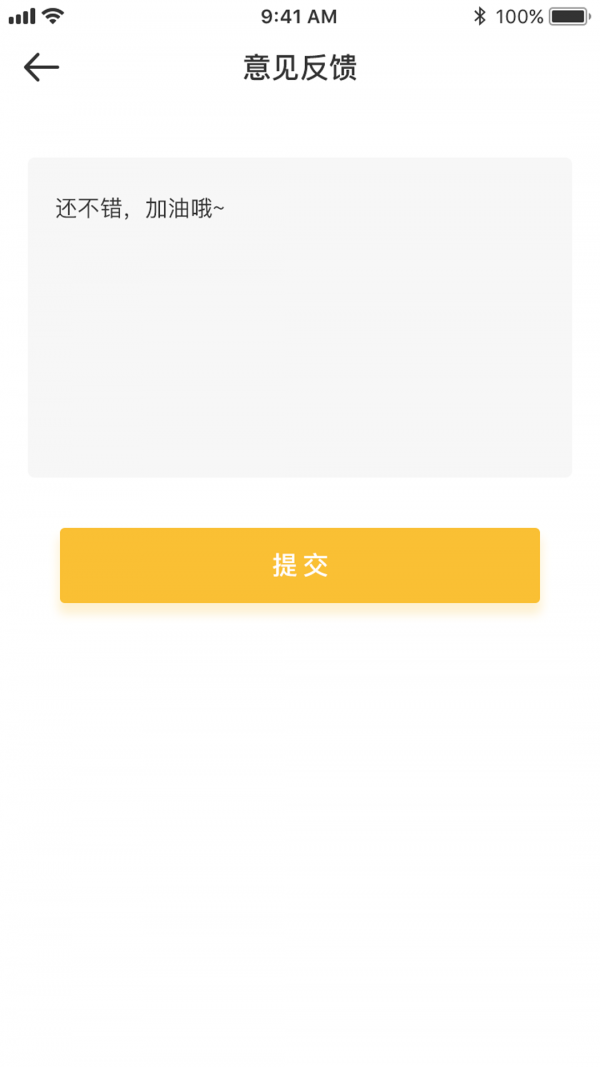Submit feedback with the 提交 button
The width and height of the screenshot is (600, 1067).
coord(300,565)
